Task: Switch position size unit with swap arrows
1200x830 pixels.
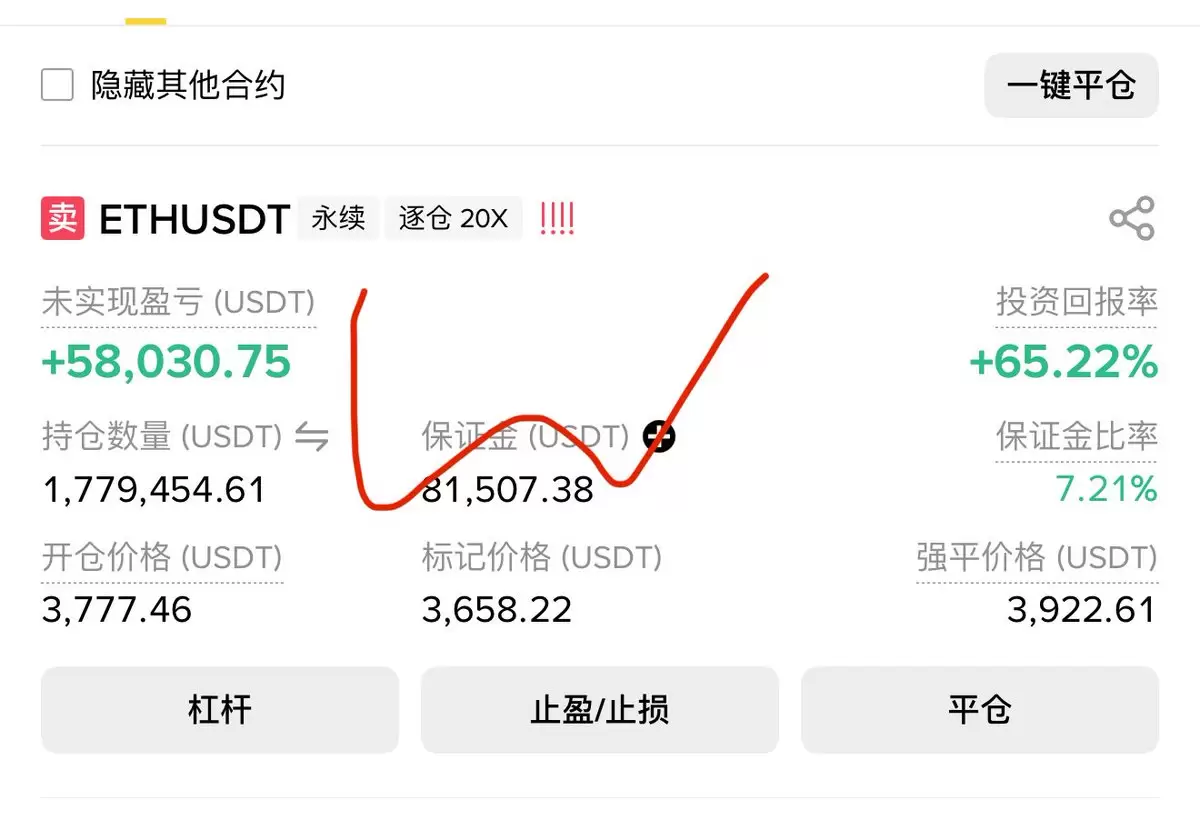Action: coord(312,436)
